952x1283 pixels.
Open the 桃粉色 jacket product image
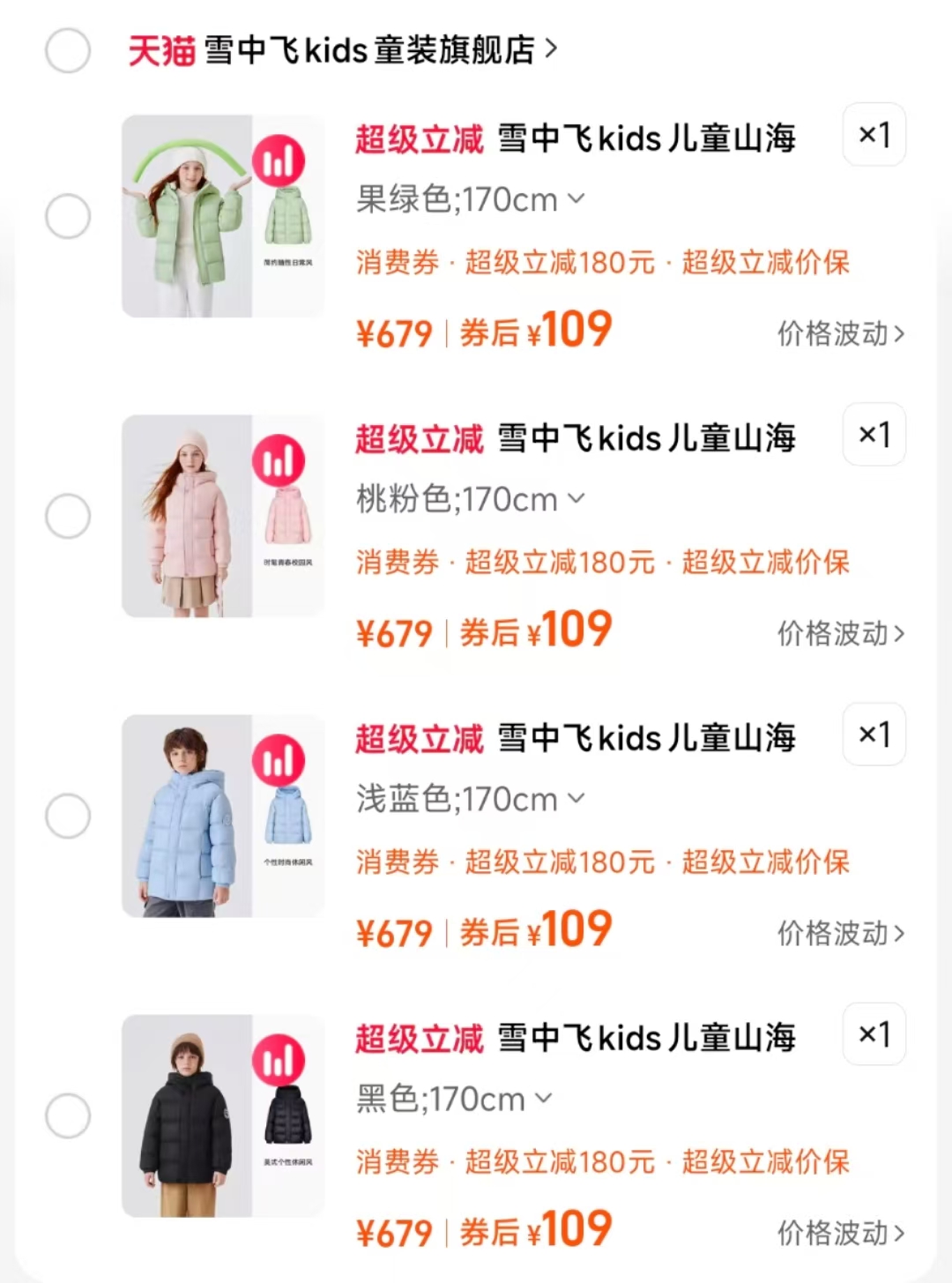[222, 516]
